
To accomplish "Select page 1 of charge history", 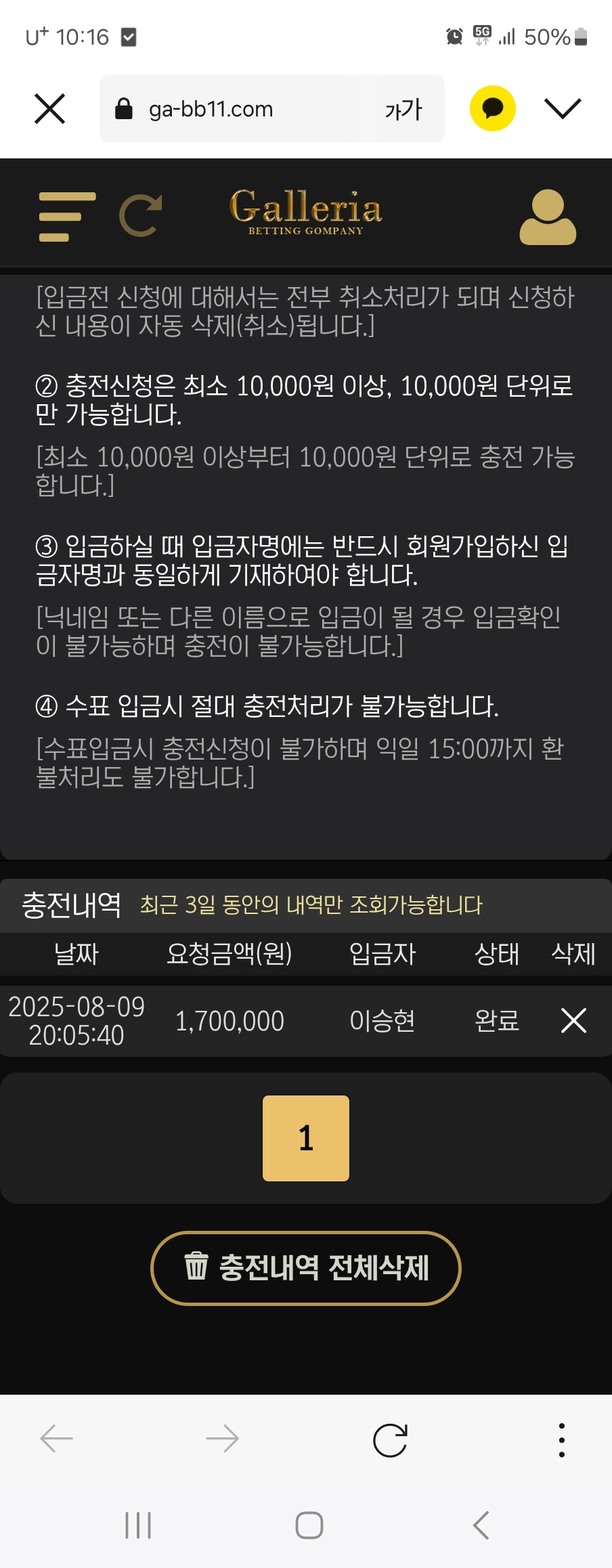I will (306, 1138).
